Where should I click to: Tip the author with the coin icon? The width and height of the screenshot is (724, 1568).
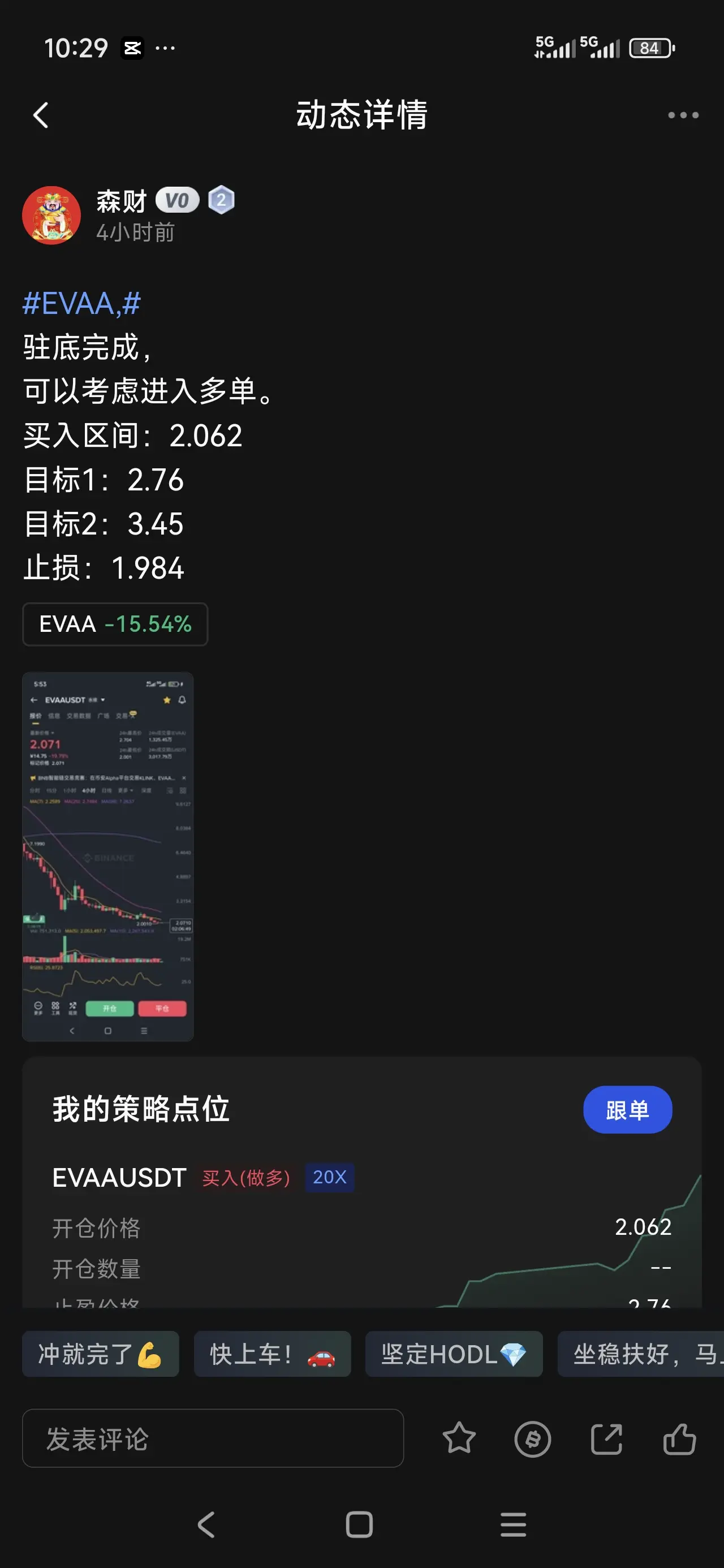[x=532, y=1440]
